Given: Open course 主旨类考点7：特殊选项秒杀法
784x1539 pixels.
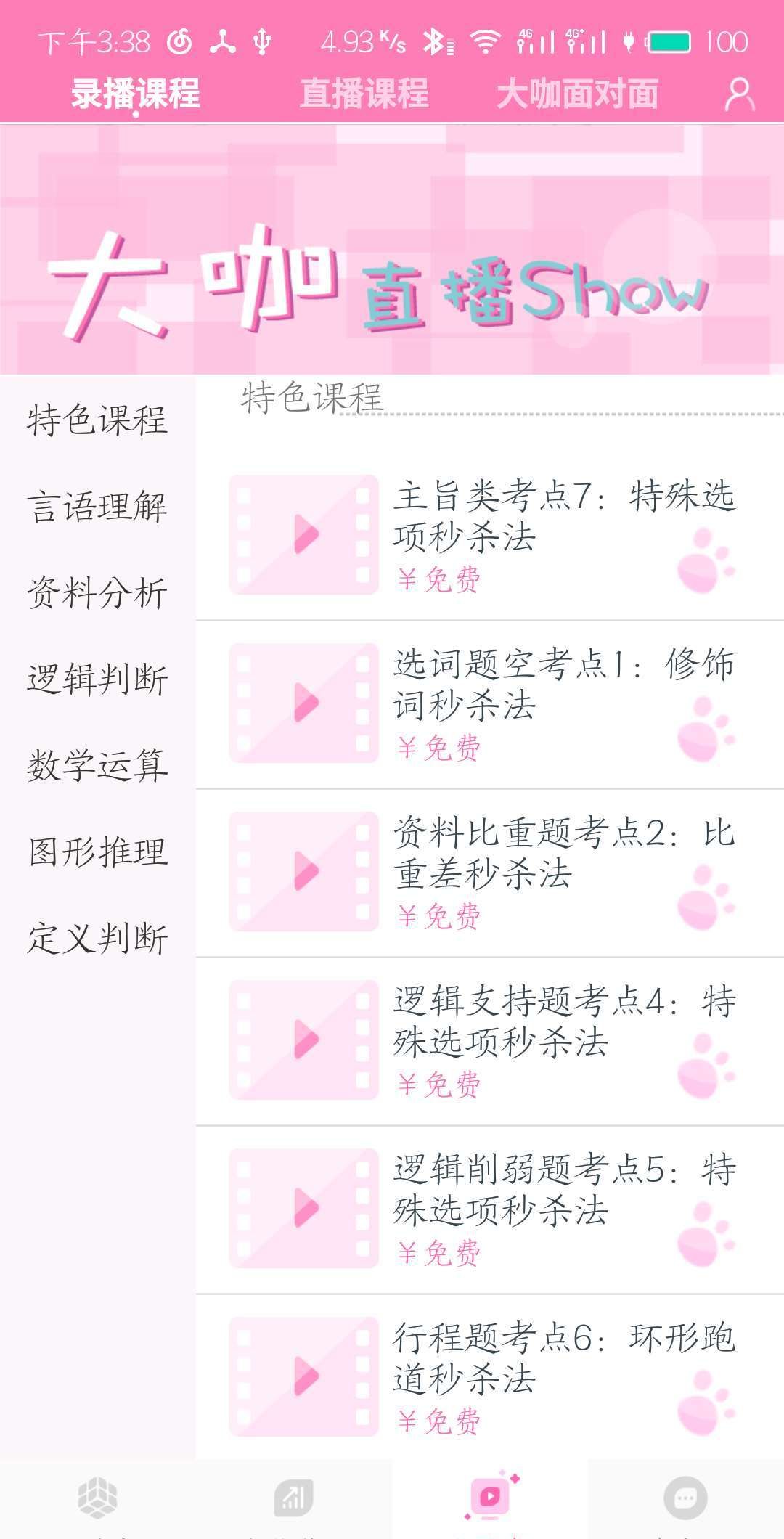Looking at the screenshot, I should pyautogui.click(x=490, y=536).
